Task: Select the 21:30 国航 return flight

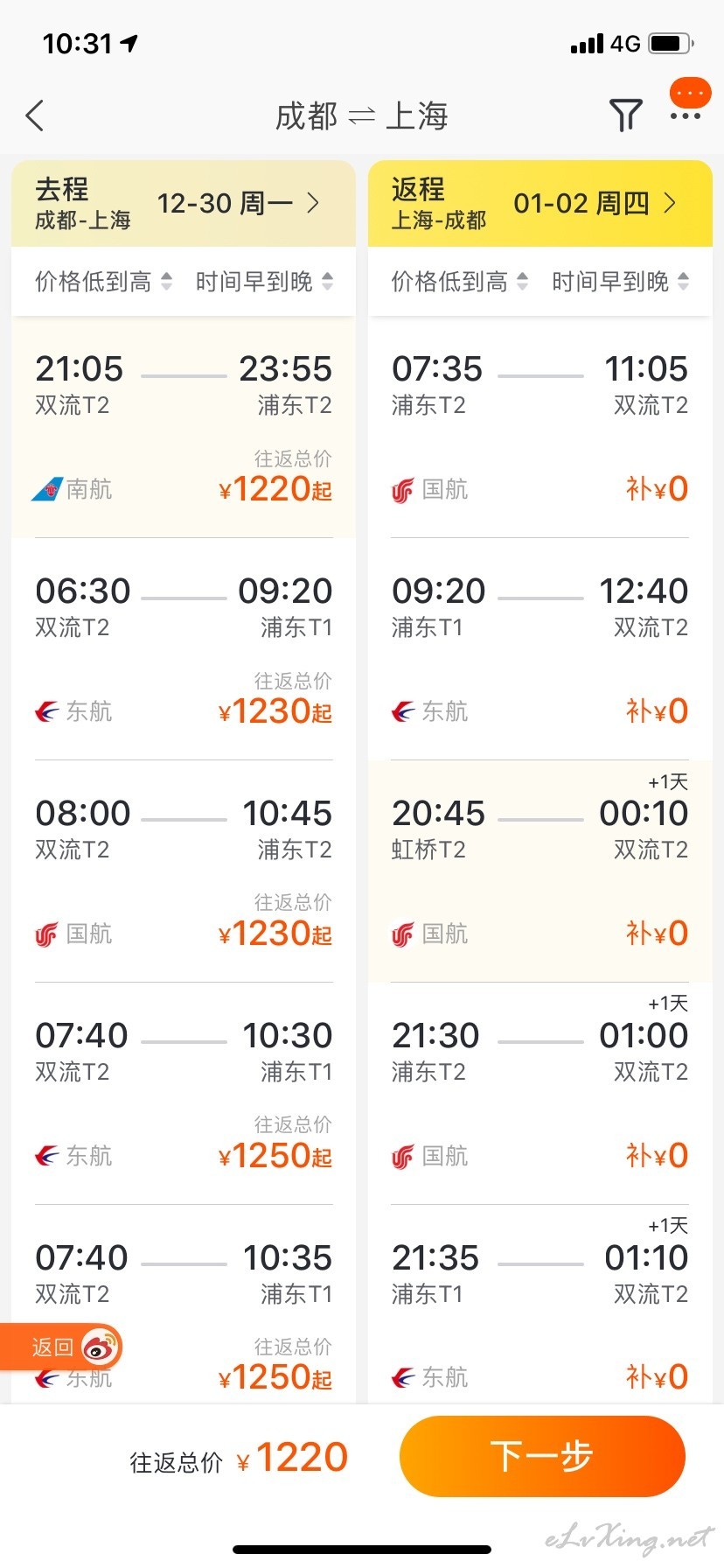Action: point(540,1094)
